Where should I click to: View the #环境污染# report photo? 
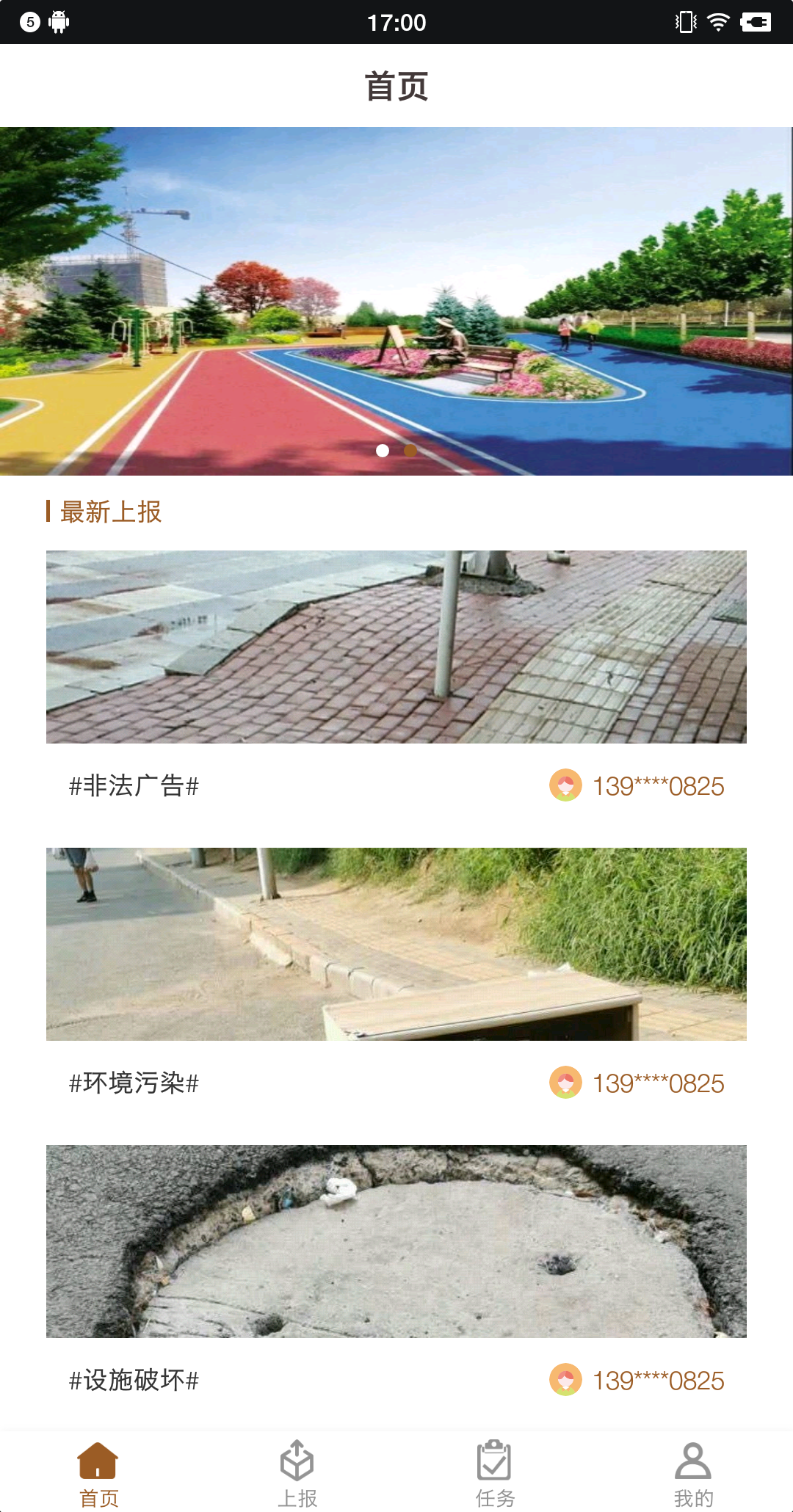point(396,944)
